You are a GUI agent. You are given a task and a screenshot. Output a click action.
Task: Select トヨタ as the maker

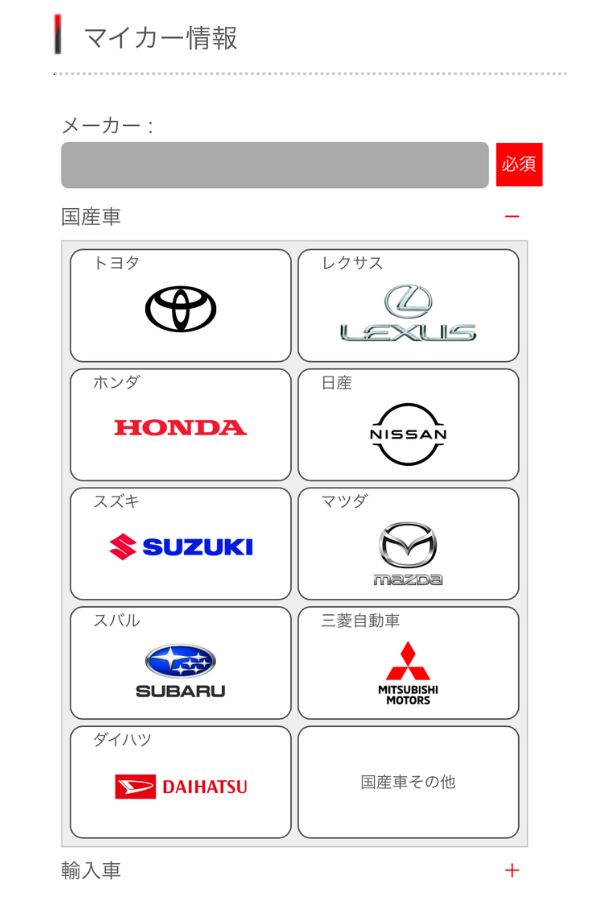(181, 305)
